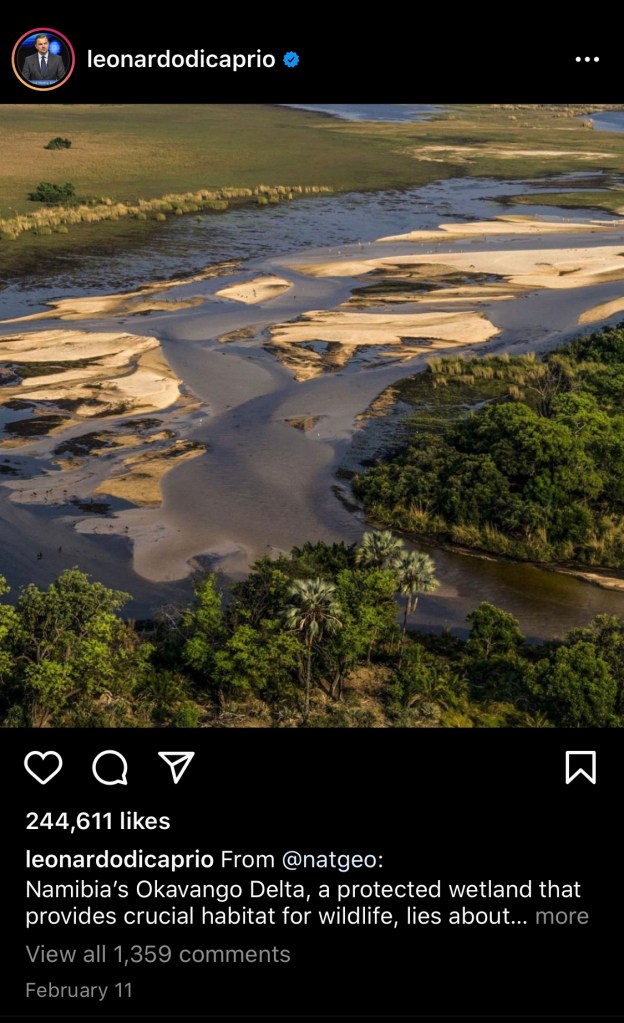The width and height of the screenshot is (624, 1023).
Task: Open the comment bubble icon
Action: pyautogui.click(x=110, y=767)
